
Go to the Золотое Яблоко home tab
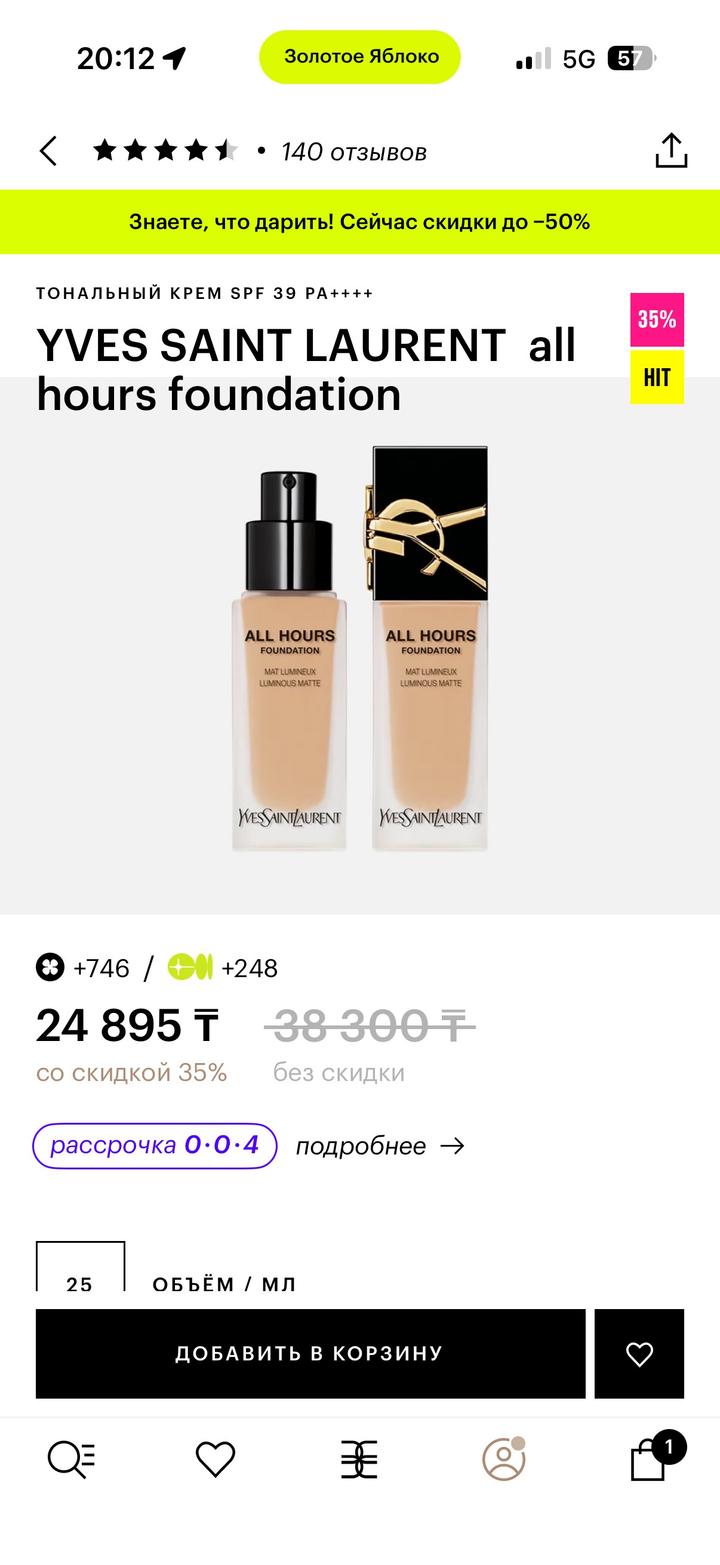tap(359, 1459)
